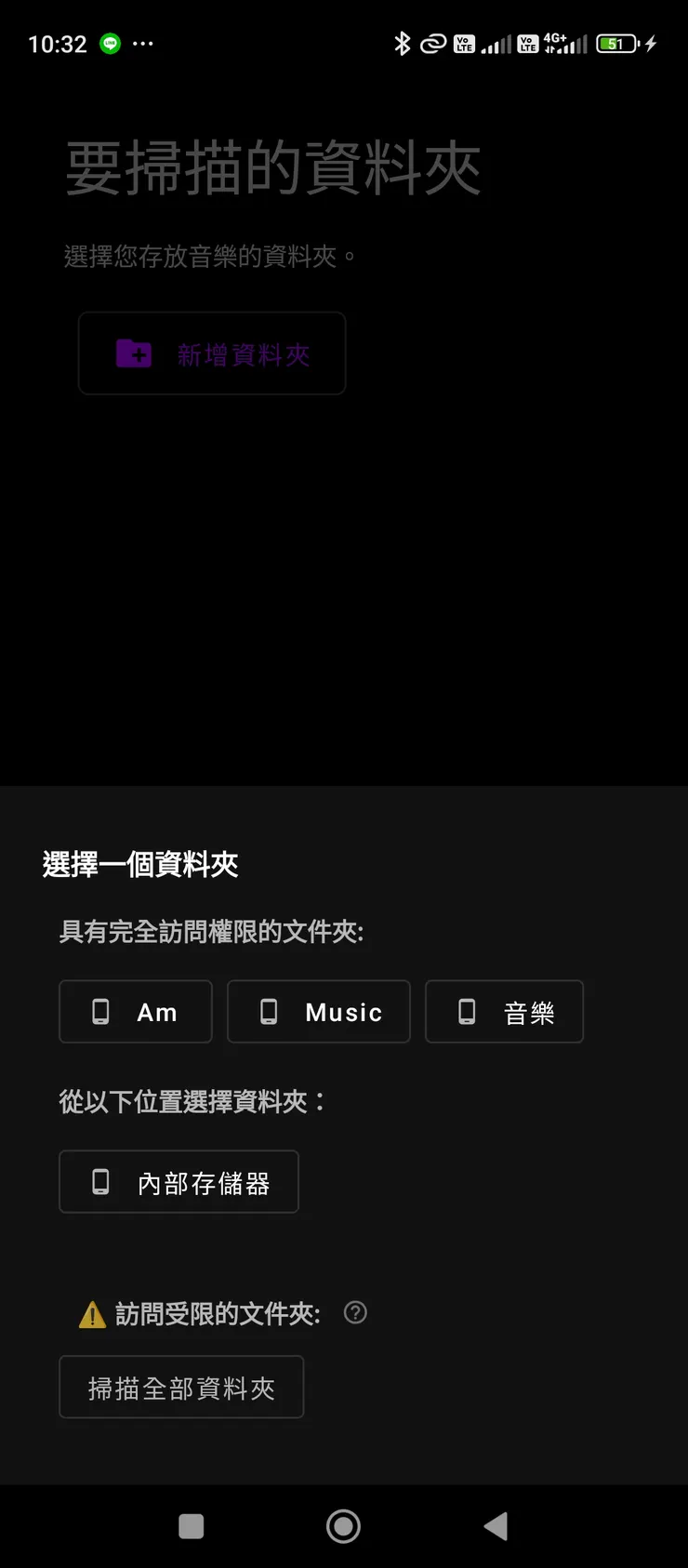Click the phone icon beside 內部存儲器

click(99, 1181)
